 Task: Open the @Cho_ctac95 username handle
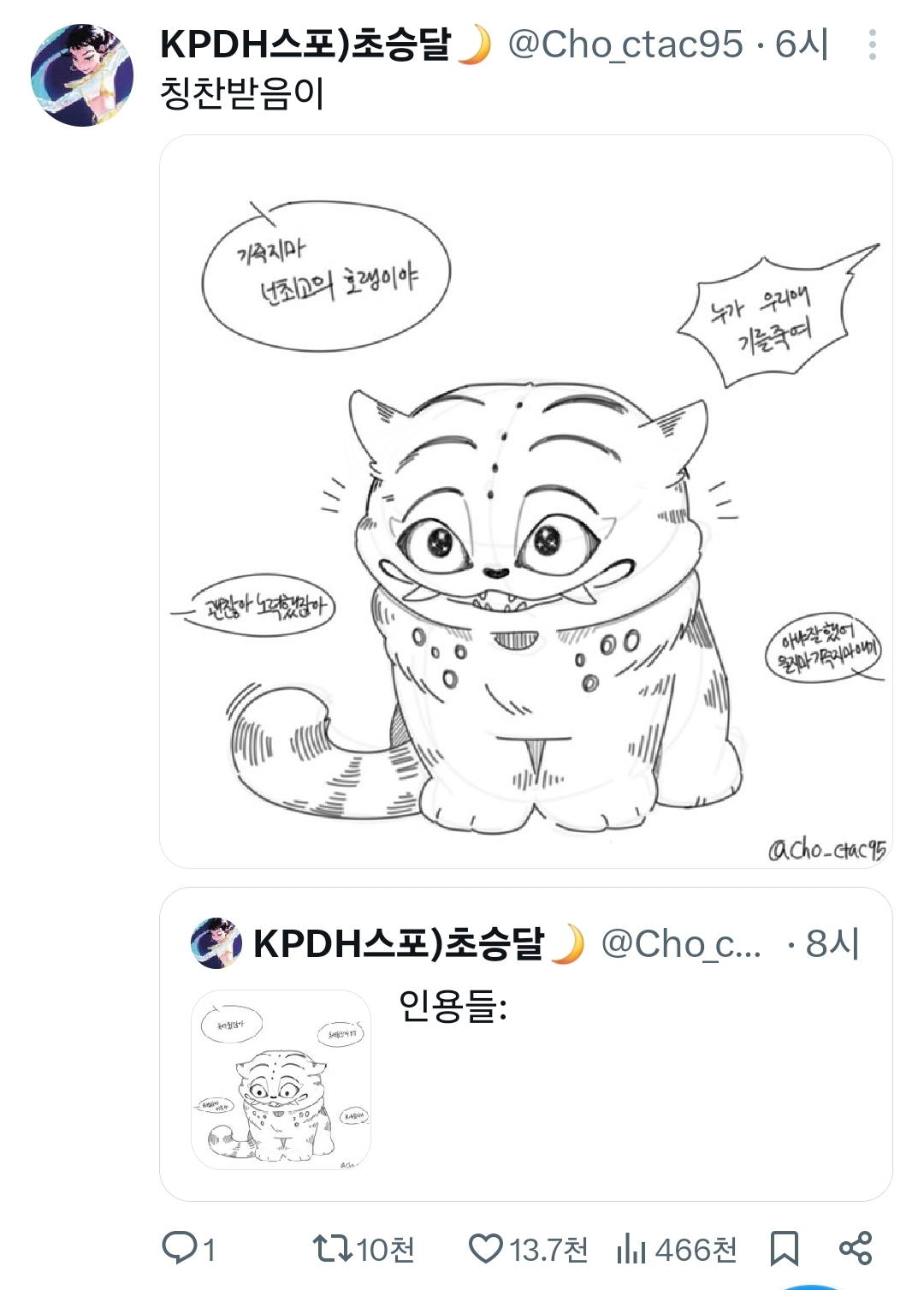point(625,45)
